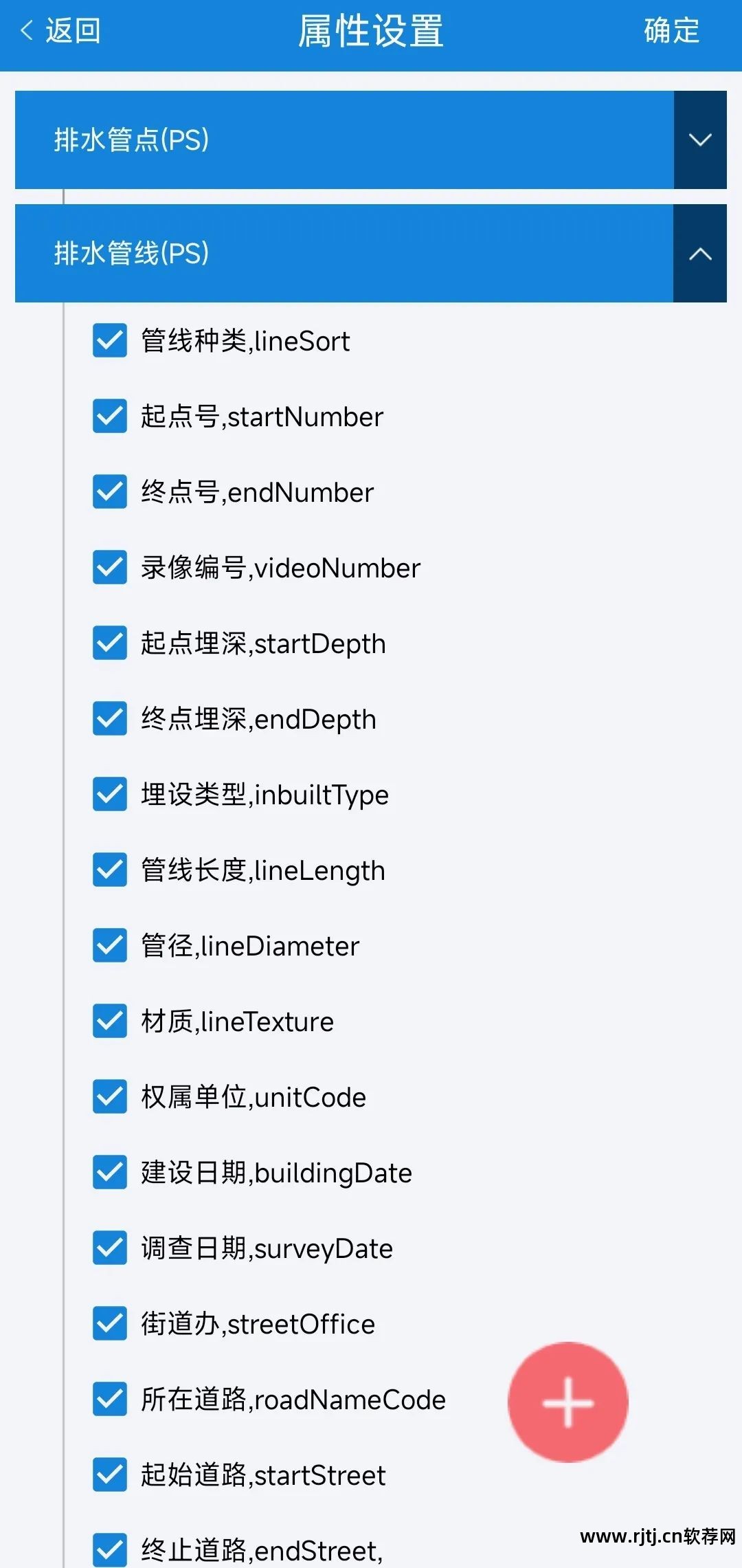Viewport: 742px width, 1568px height.
Task: Uncheck 调查日期,surveyDate checkbox
Action: 110,1248
